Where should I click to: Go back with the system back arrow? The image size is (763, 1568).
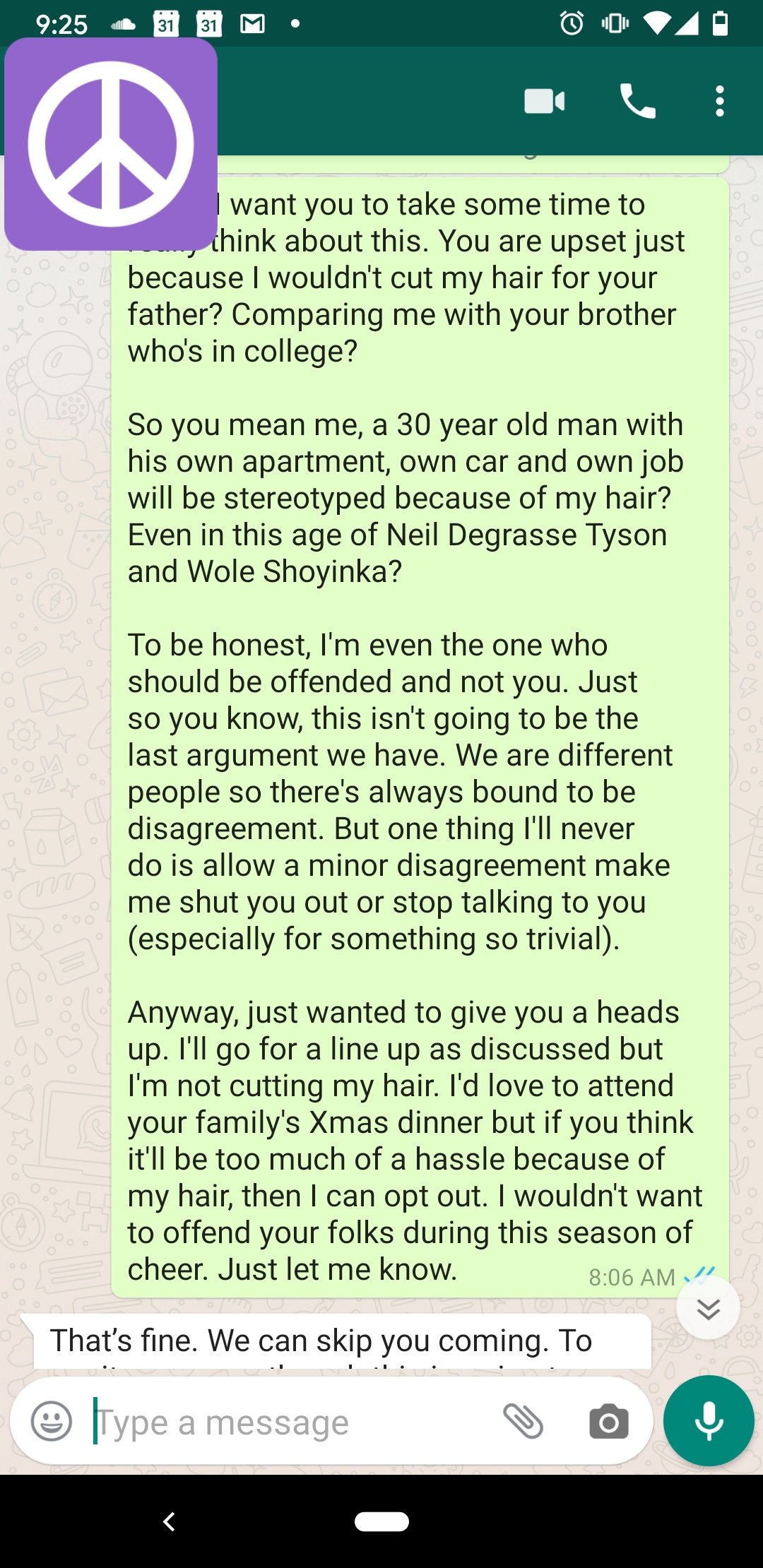pyautogui.click(x=169, y=1521)
